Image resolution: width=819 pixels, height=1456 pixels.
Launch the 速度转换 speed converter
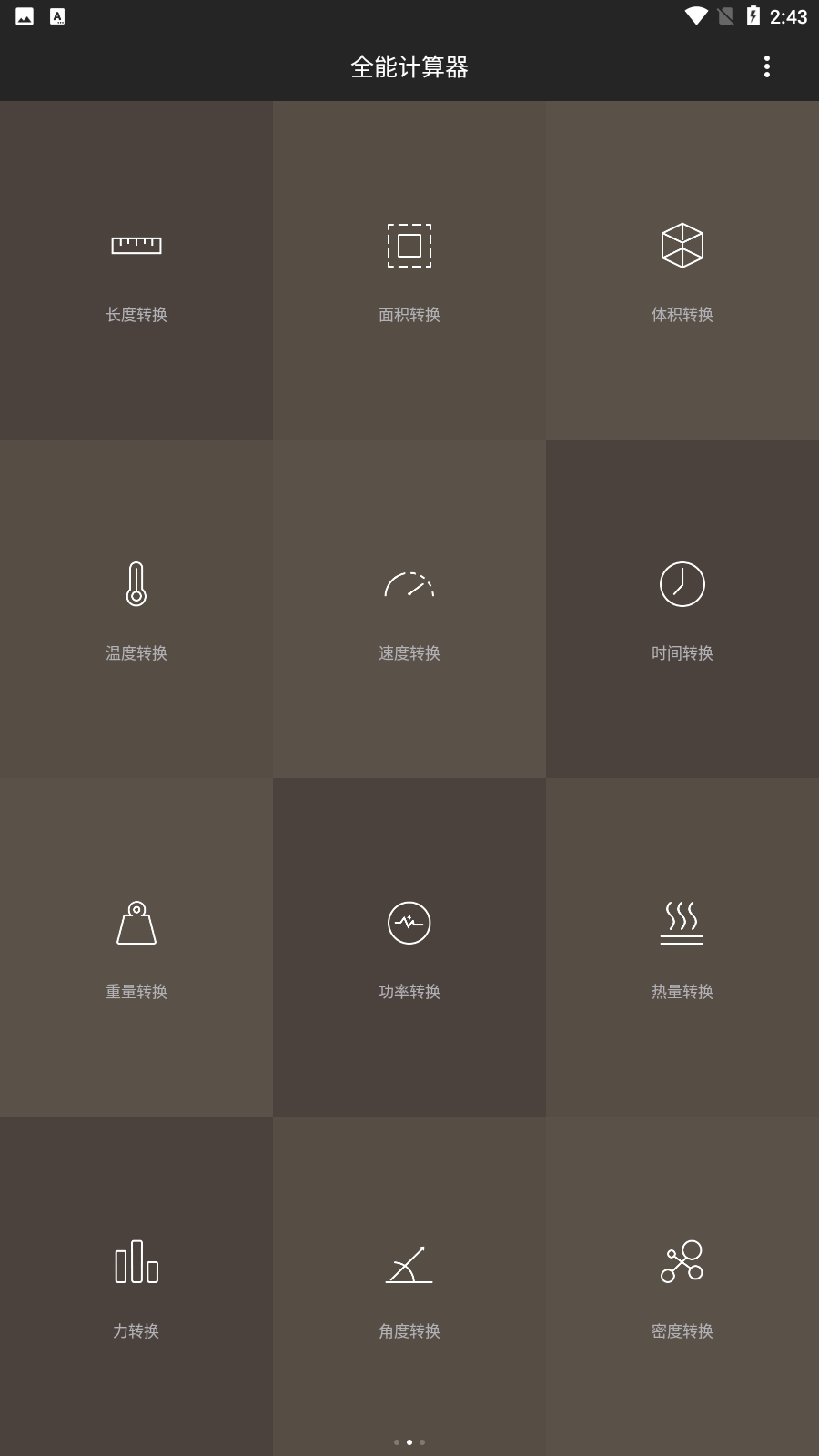pyautogui.click(x=409, y=609)
